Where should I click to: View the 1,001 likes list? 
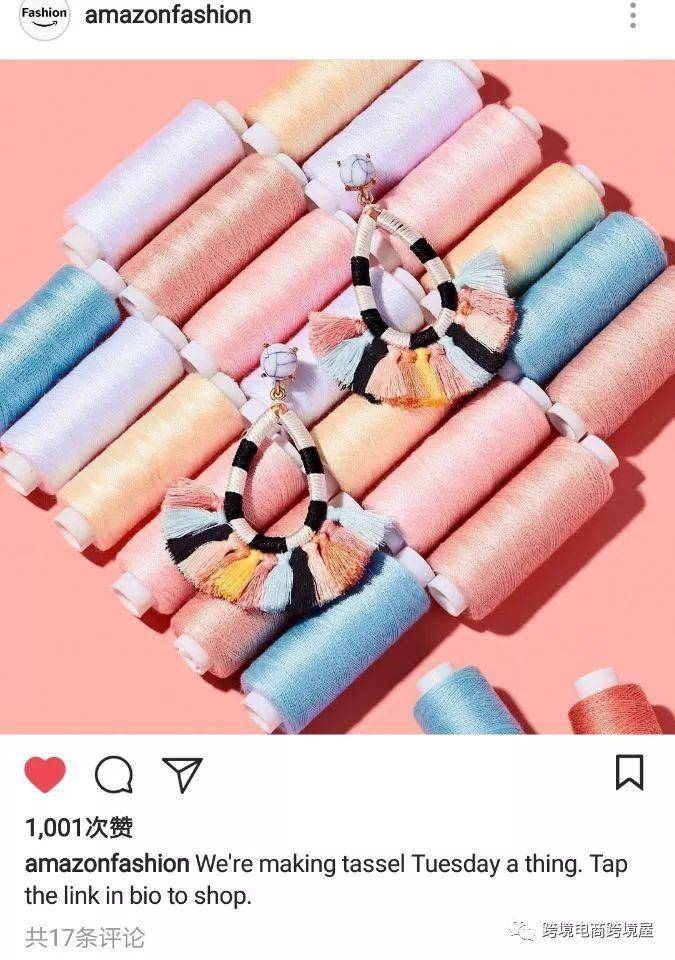pyautogui.click(x=79, y=827)
